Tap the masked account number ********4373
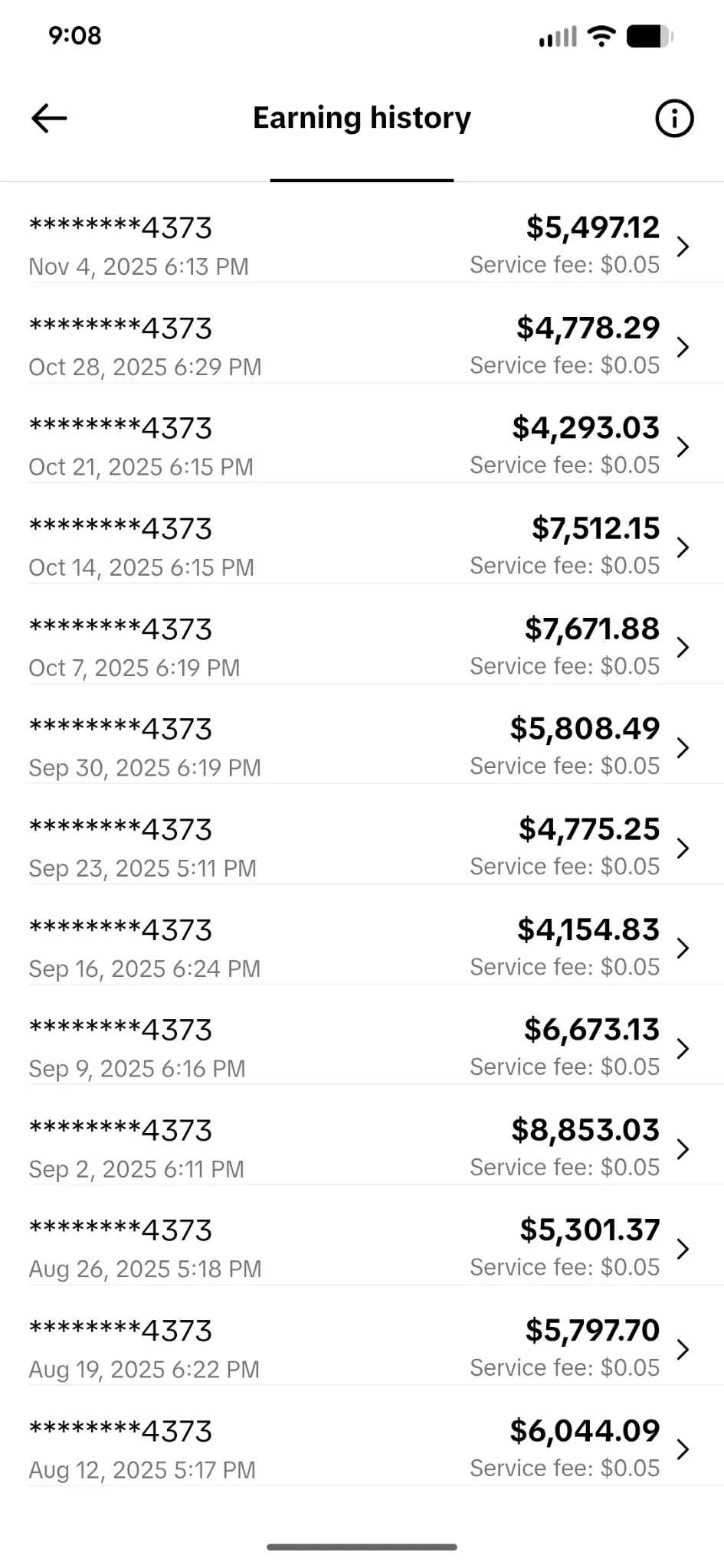724x1568 pixels. click(x=120, y=227)
